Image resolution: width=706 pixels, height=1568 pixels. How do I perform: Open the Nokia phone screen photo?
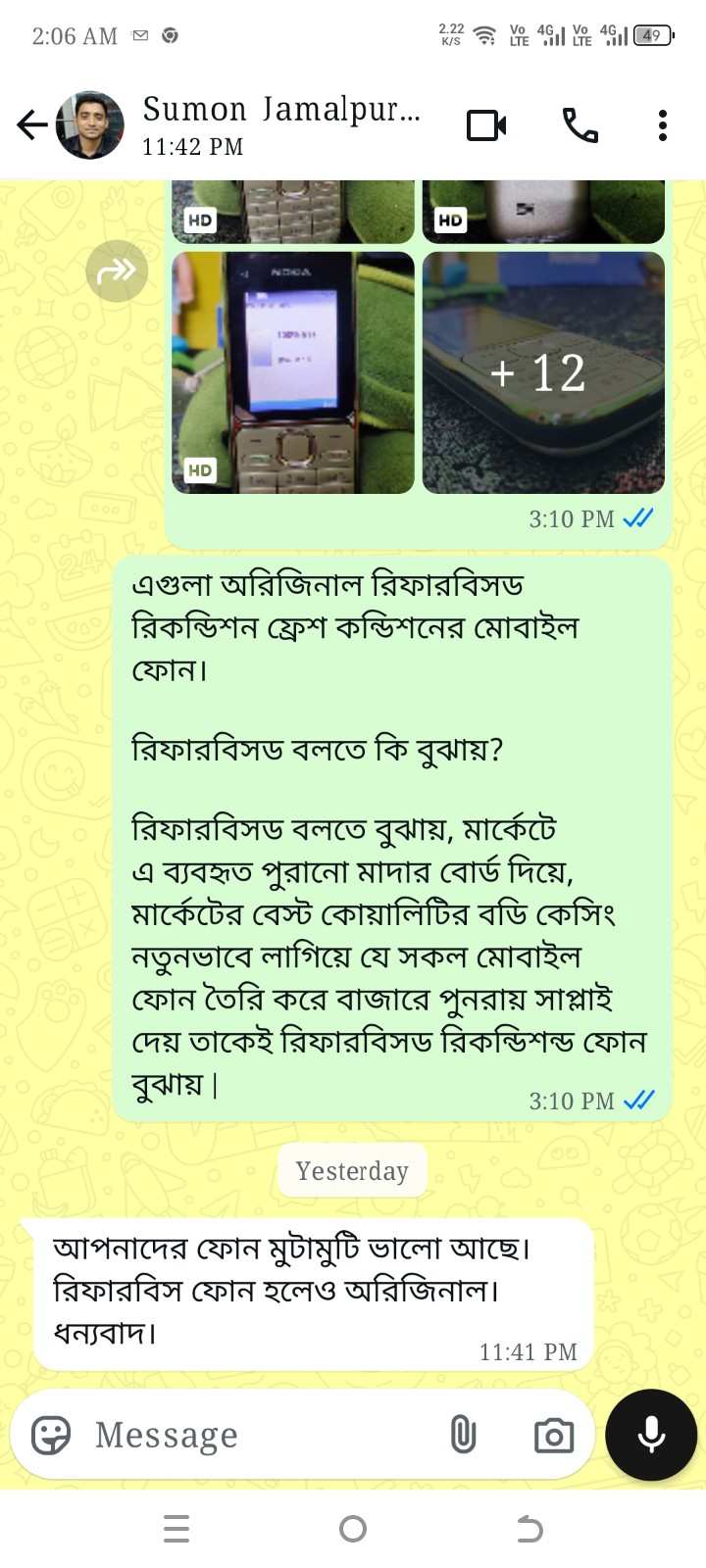(293, 372)
